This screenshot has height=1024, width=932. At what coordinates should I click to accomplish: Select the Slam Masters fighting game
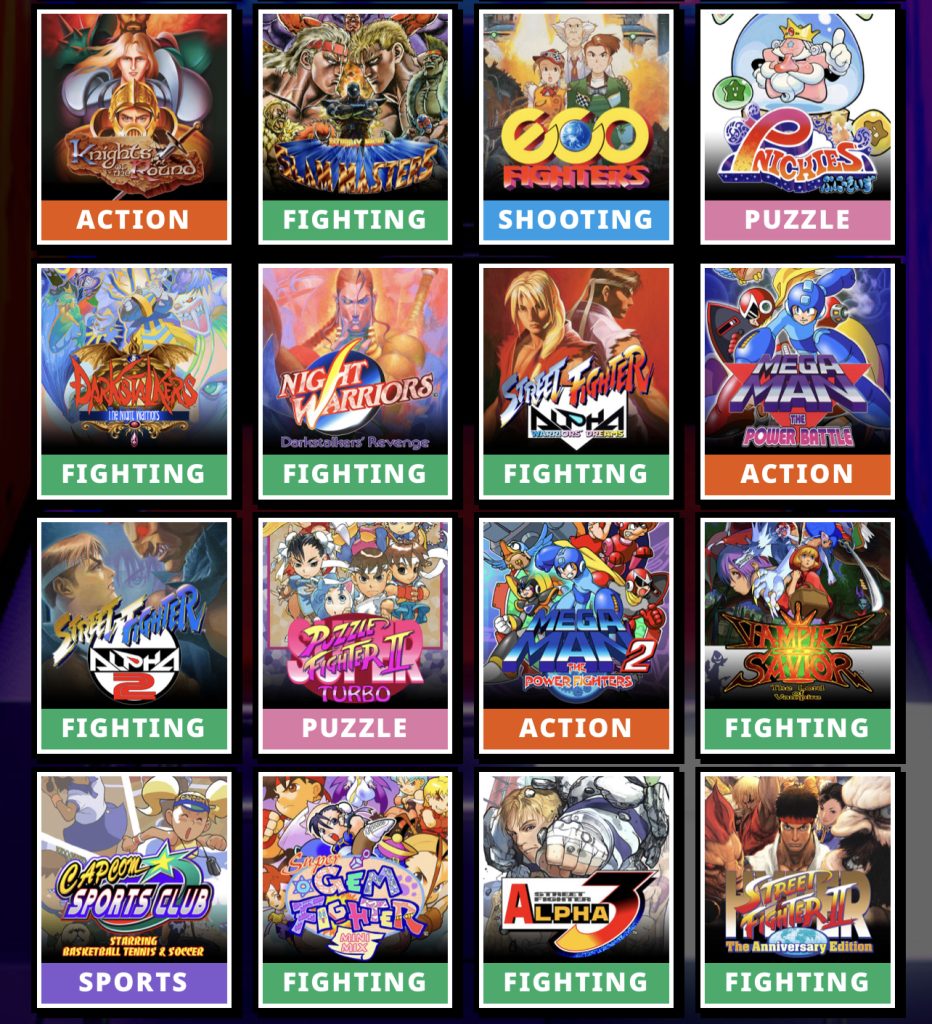[355, 126]
